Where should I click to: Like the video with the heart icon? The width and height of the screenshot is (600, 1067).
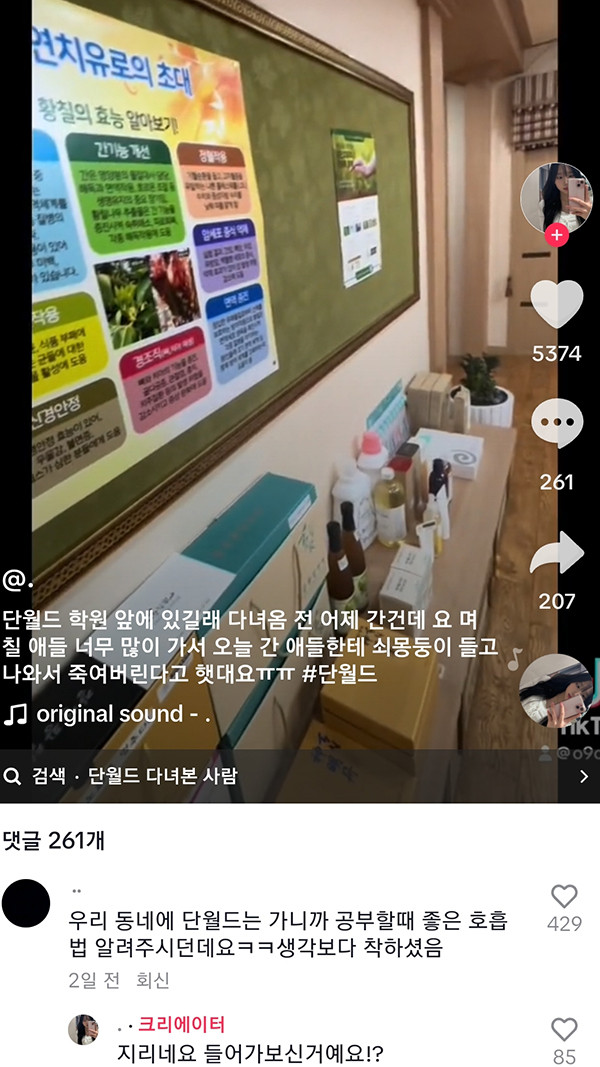[x=556, y=305]
